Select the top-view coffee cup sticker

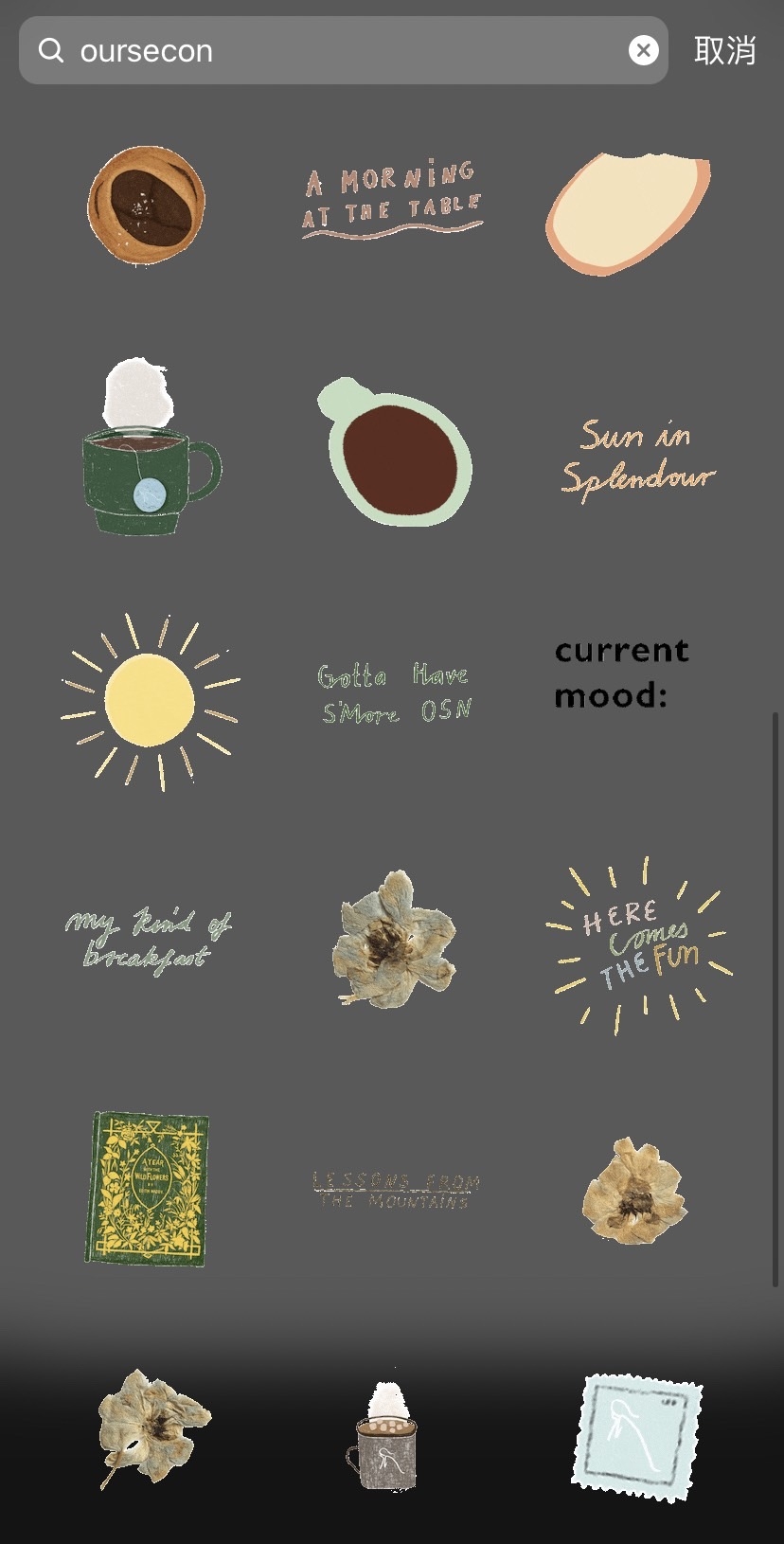[x=394, y=453]
